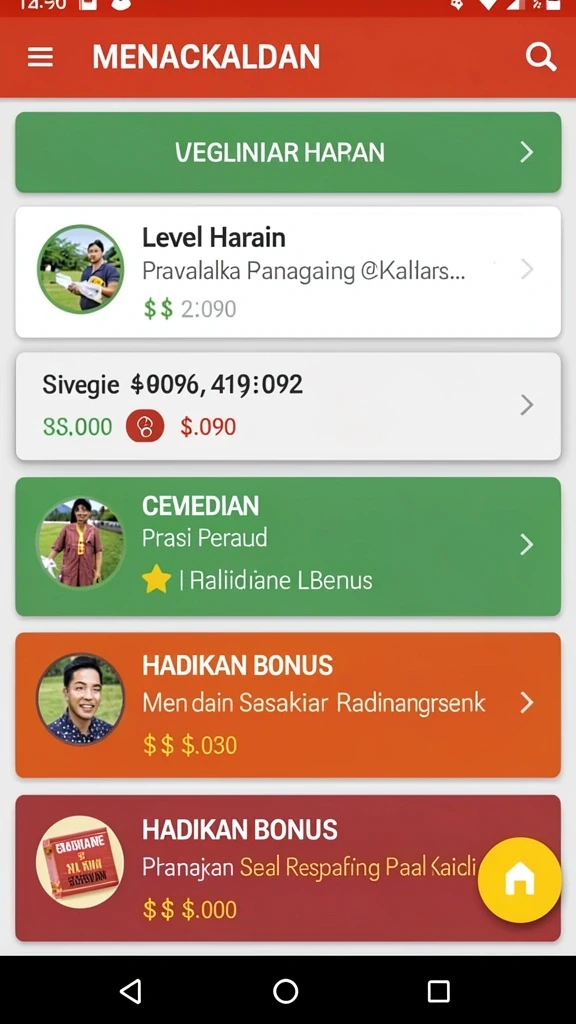Open the Level Harain card
The width and height of the screenshot is (576, 1024).
coord(288,272)
